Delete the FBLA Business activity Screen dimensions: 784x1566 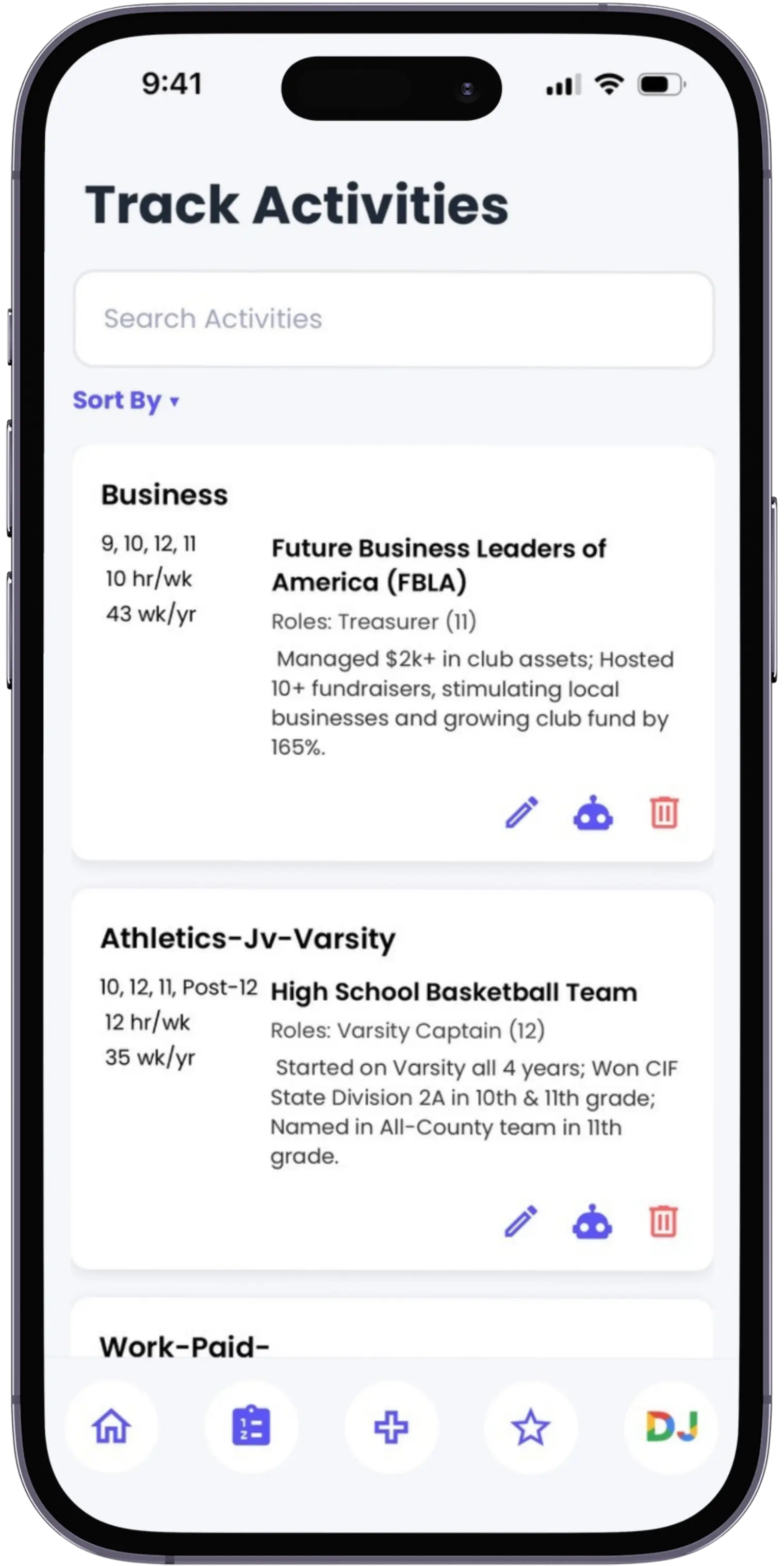tap(664, 813)
